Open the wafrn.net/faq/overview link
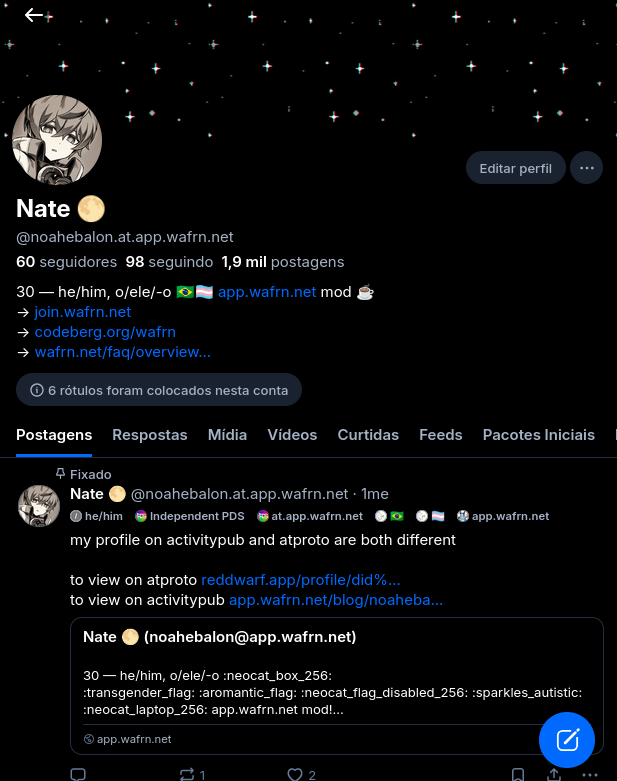The image size is (617, 781). (x=122, y=352)
